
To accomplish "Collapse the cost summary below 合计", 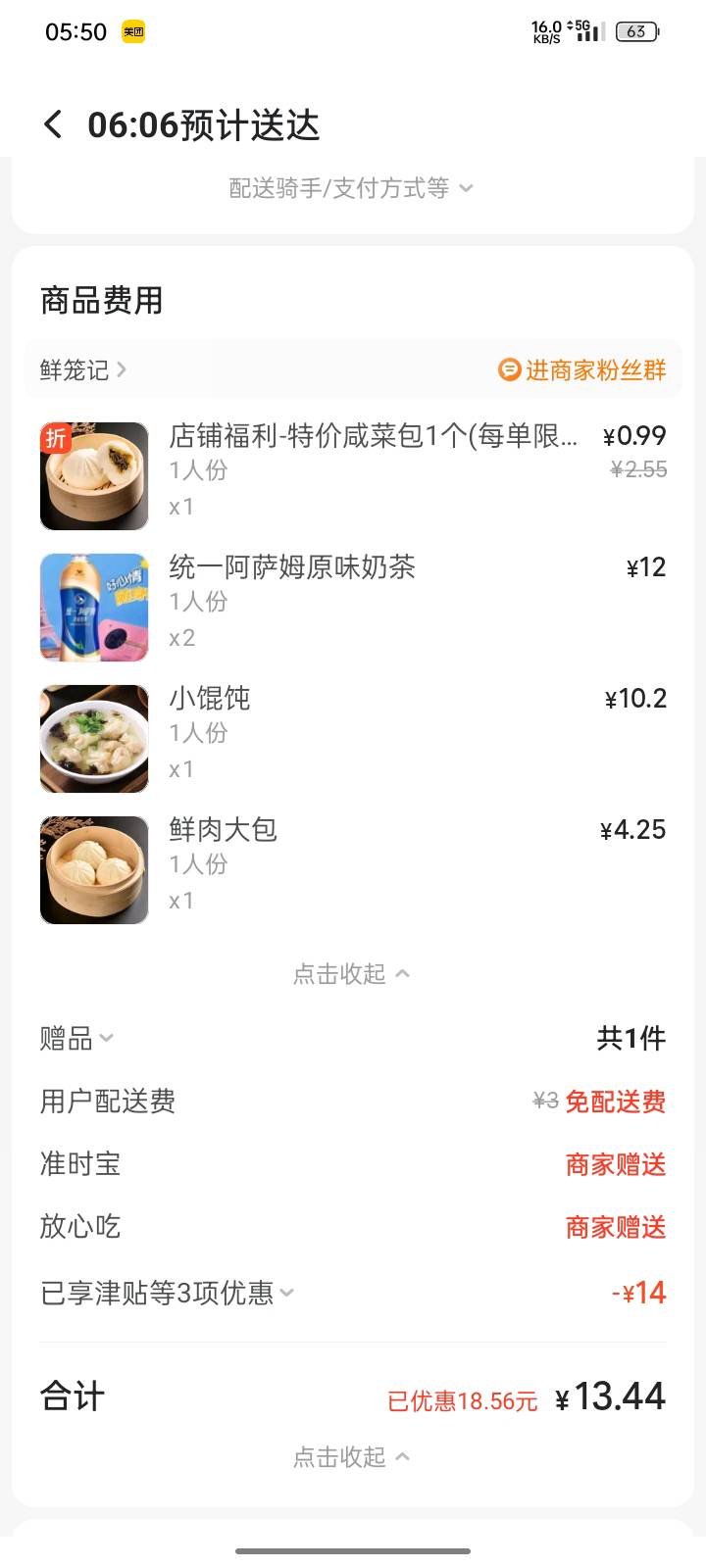I will [351, 1457].
